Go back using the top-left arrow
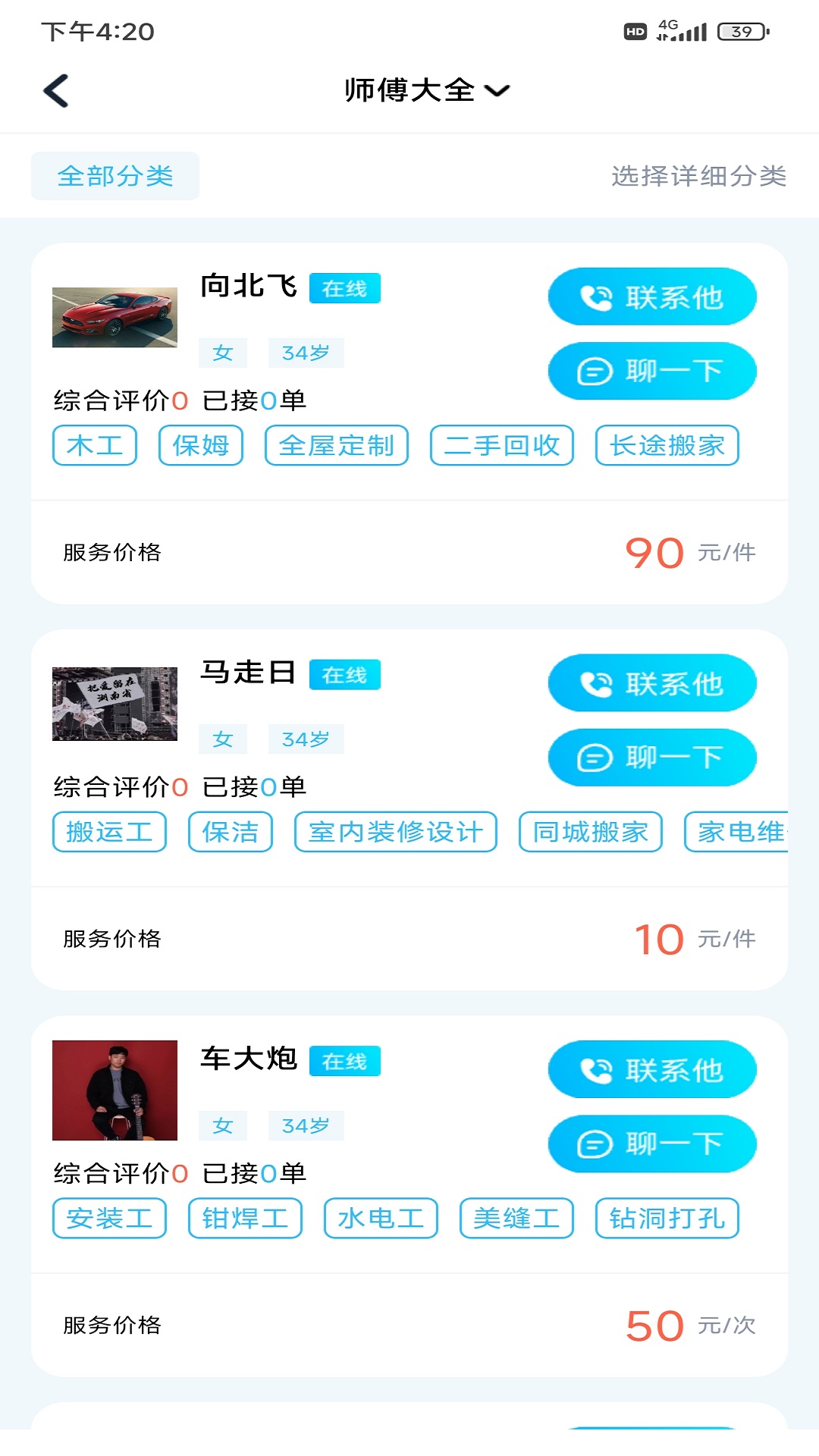The height and width of the screenshot is (1456, 819). pos(56,91)
